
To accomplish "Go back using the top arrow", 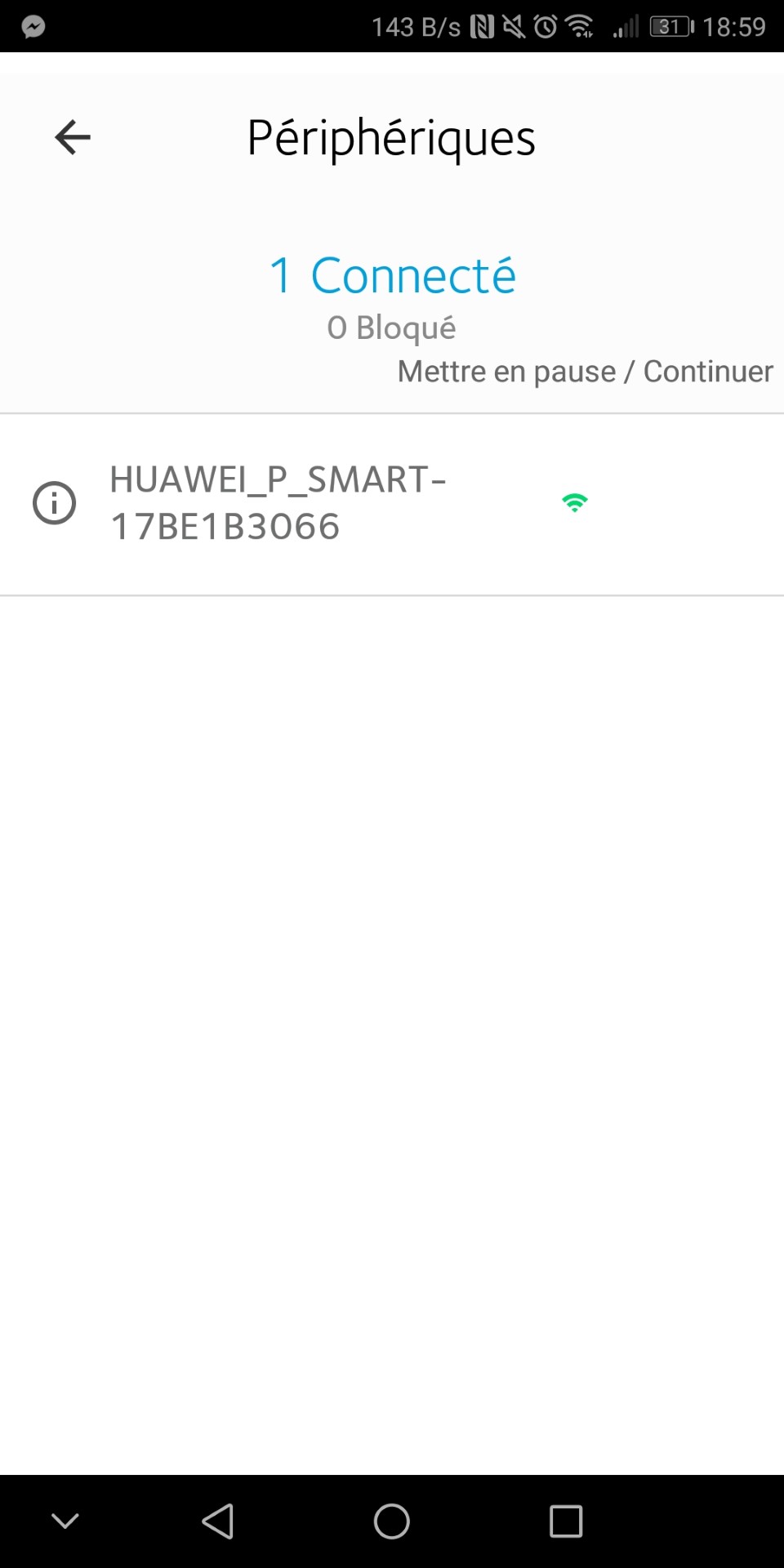I will [x=73, y=137].
